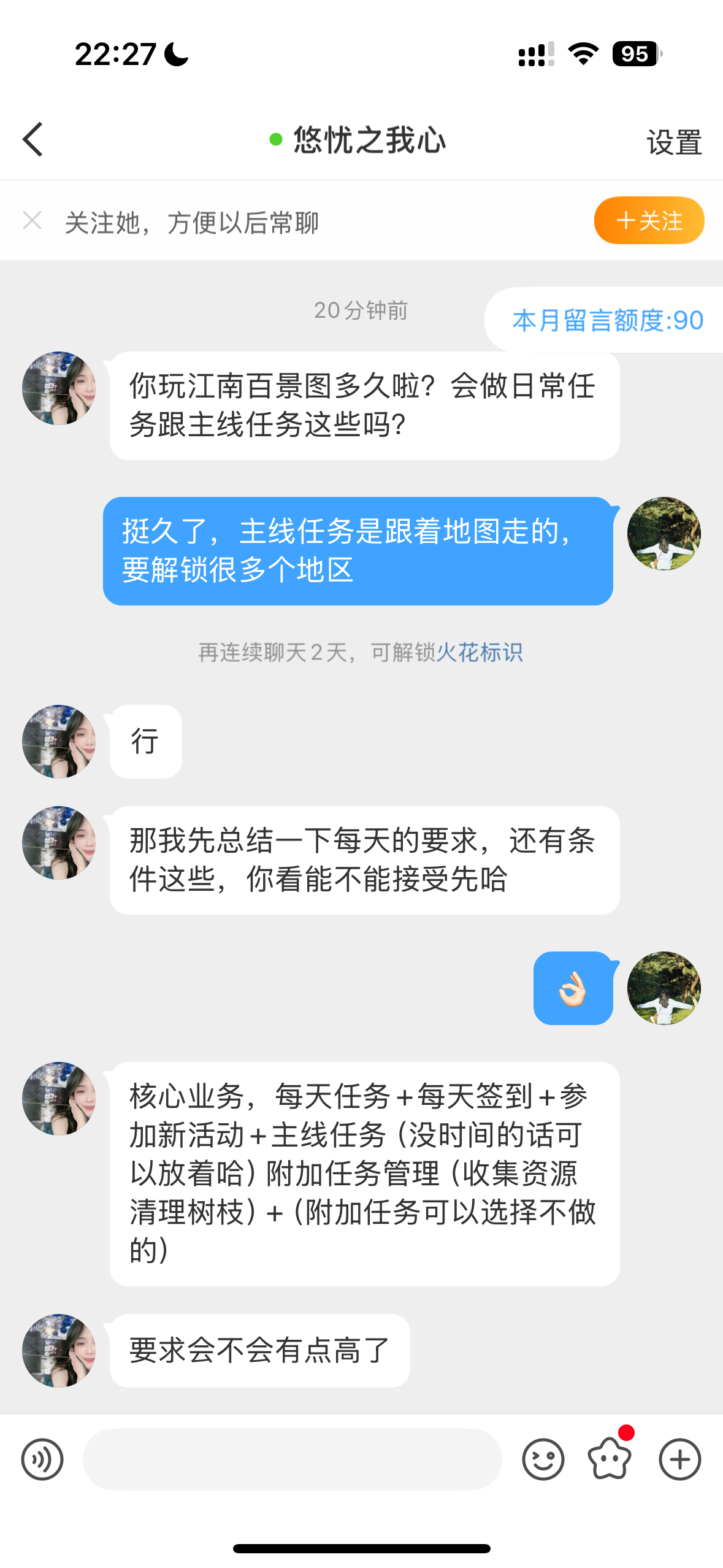Follow her with the 关注 button
This screenshot has height=1568, width=723.
click(649, 221)
